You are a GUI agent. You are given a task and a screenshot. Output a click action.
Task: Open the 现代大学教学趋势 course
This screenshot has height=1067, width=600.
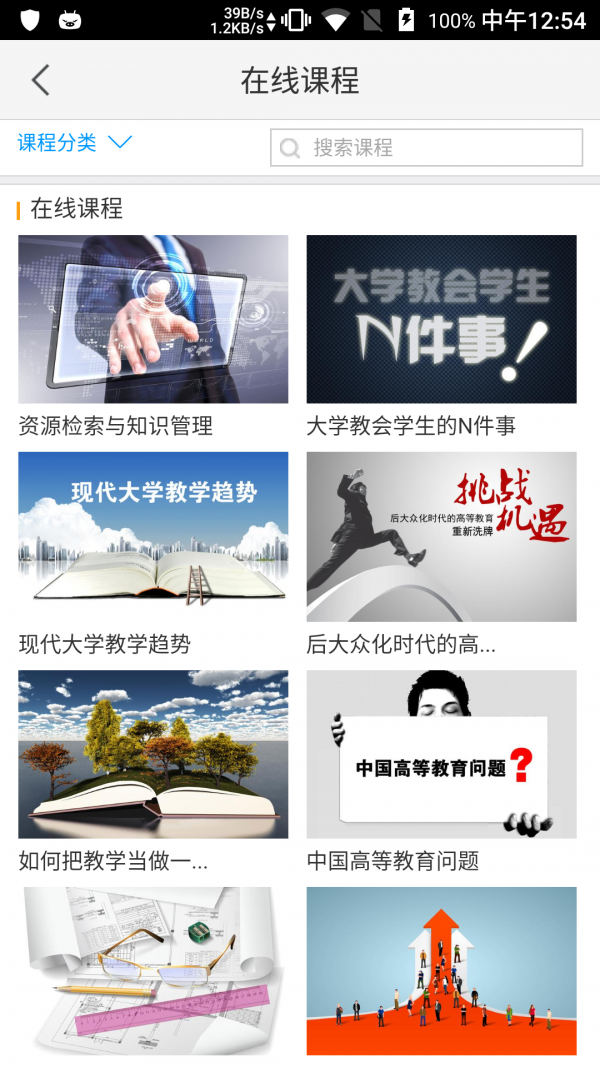coord(153,537)
